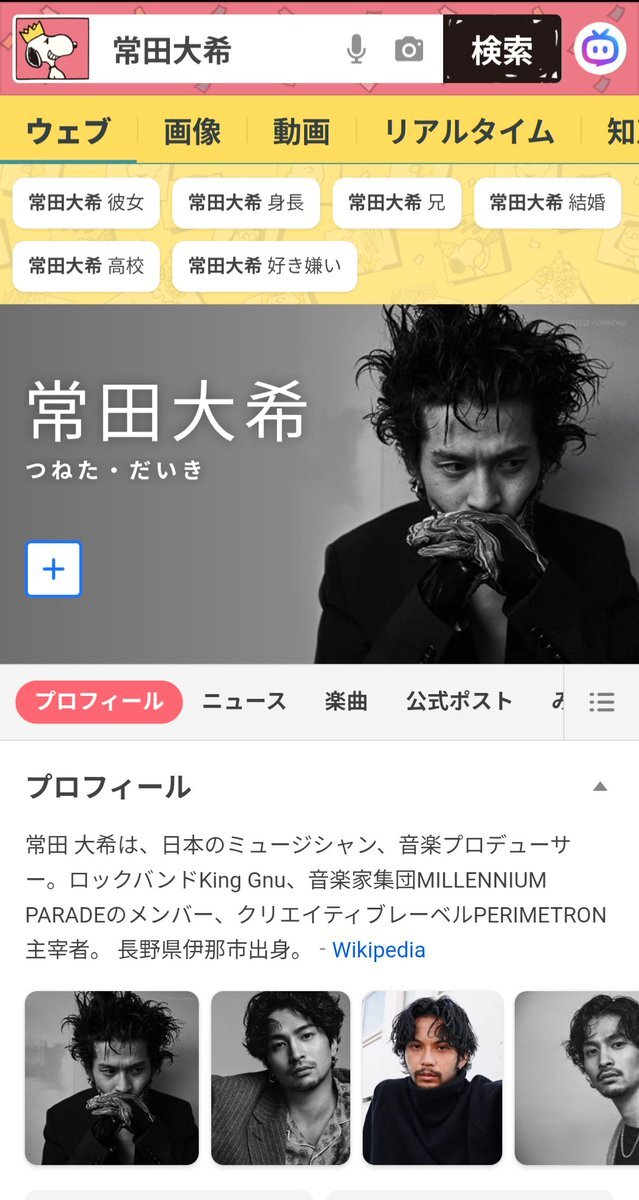Open the robot assistant icon

pos(600,49)
